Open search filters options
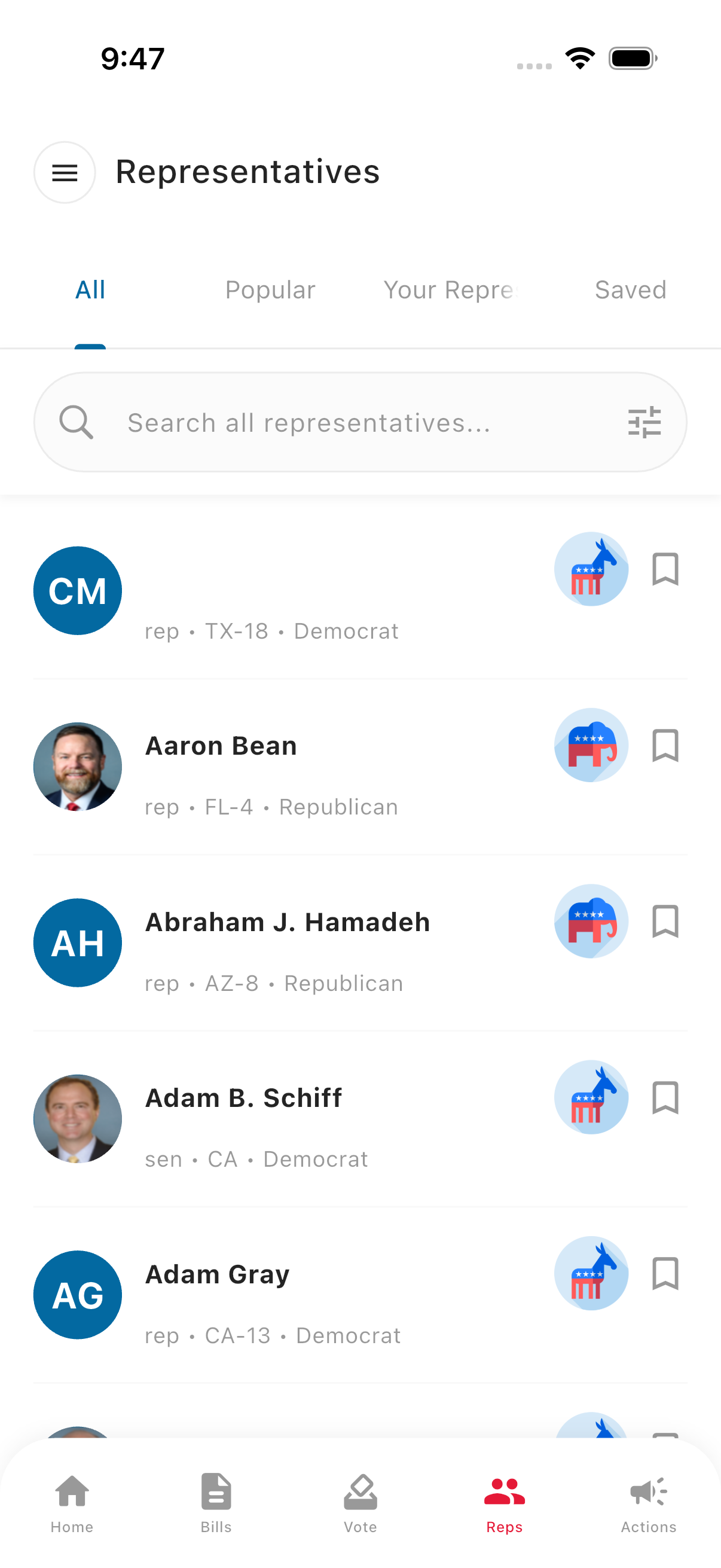The height and width of the screenshot is (1568, 721). (646, 421)
